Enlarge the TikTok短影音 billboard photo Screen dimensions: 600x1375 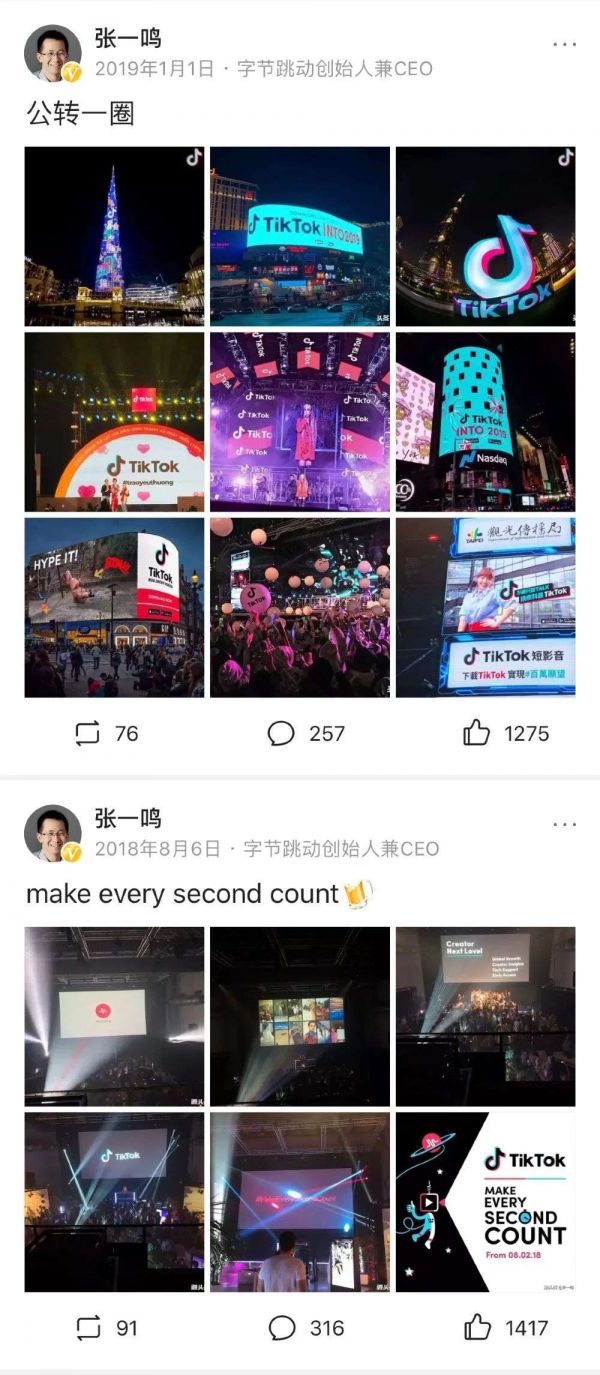(485, 606)
